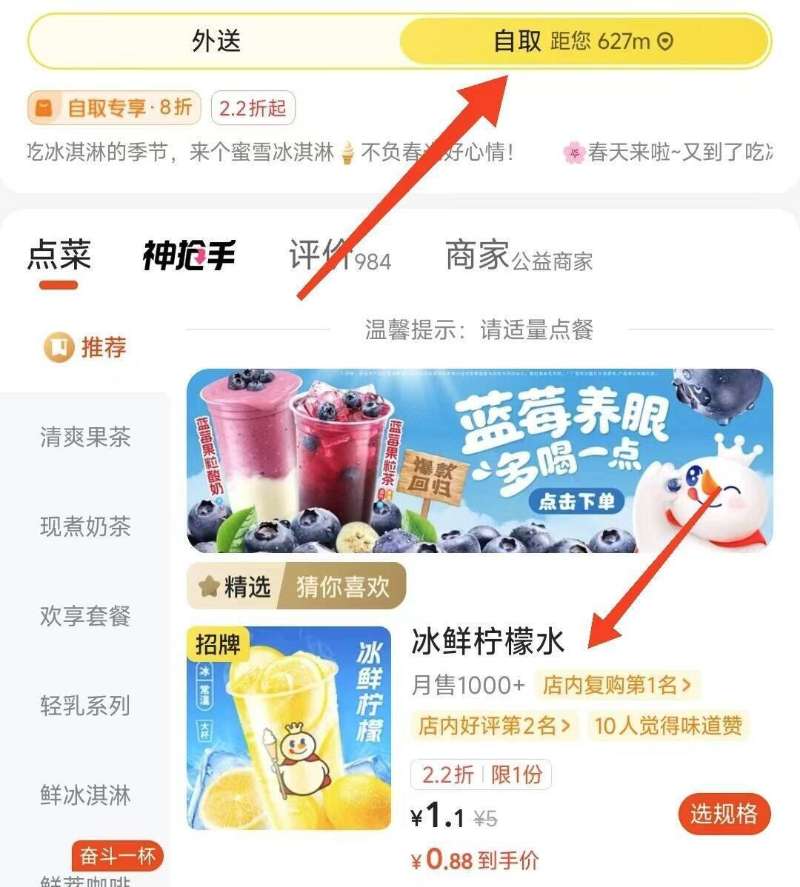Expand 店内好评第2名 ranking details

[495, 725]
